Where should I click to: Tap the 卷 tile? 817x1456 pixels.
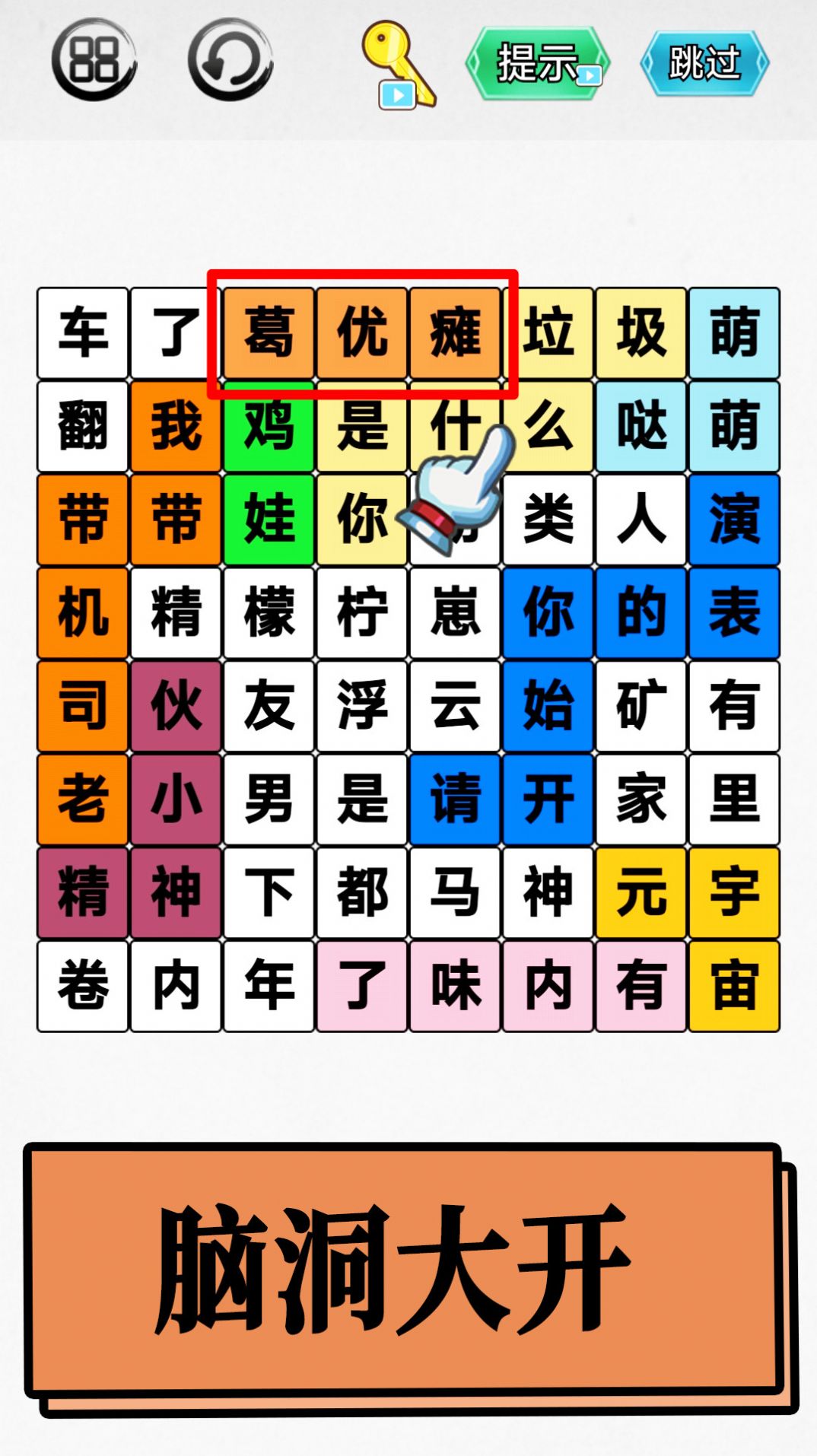coord(83,986)
